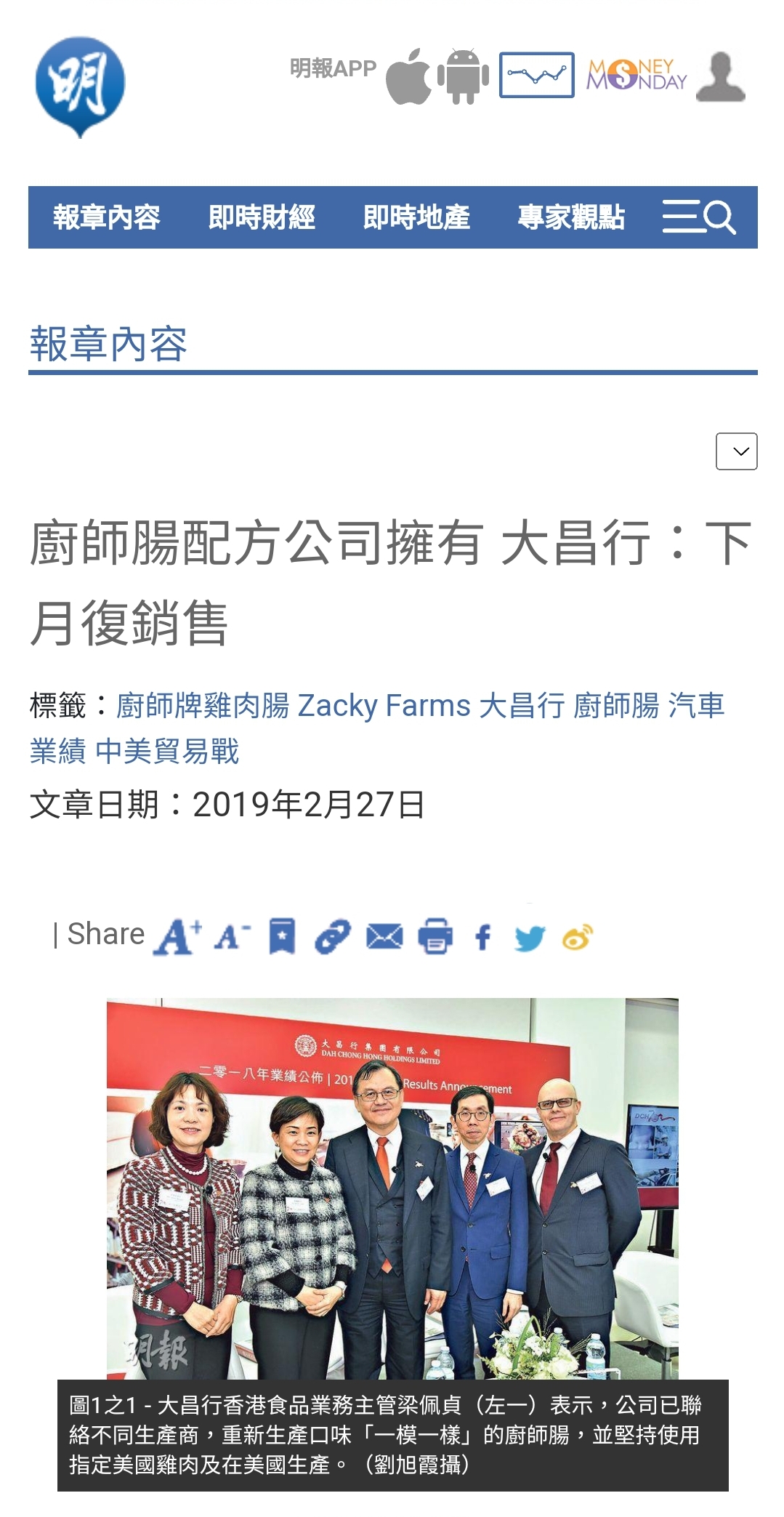Expand the dropdown chevron above the headline
784x1517 pixels.
pos(736,451)
